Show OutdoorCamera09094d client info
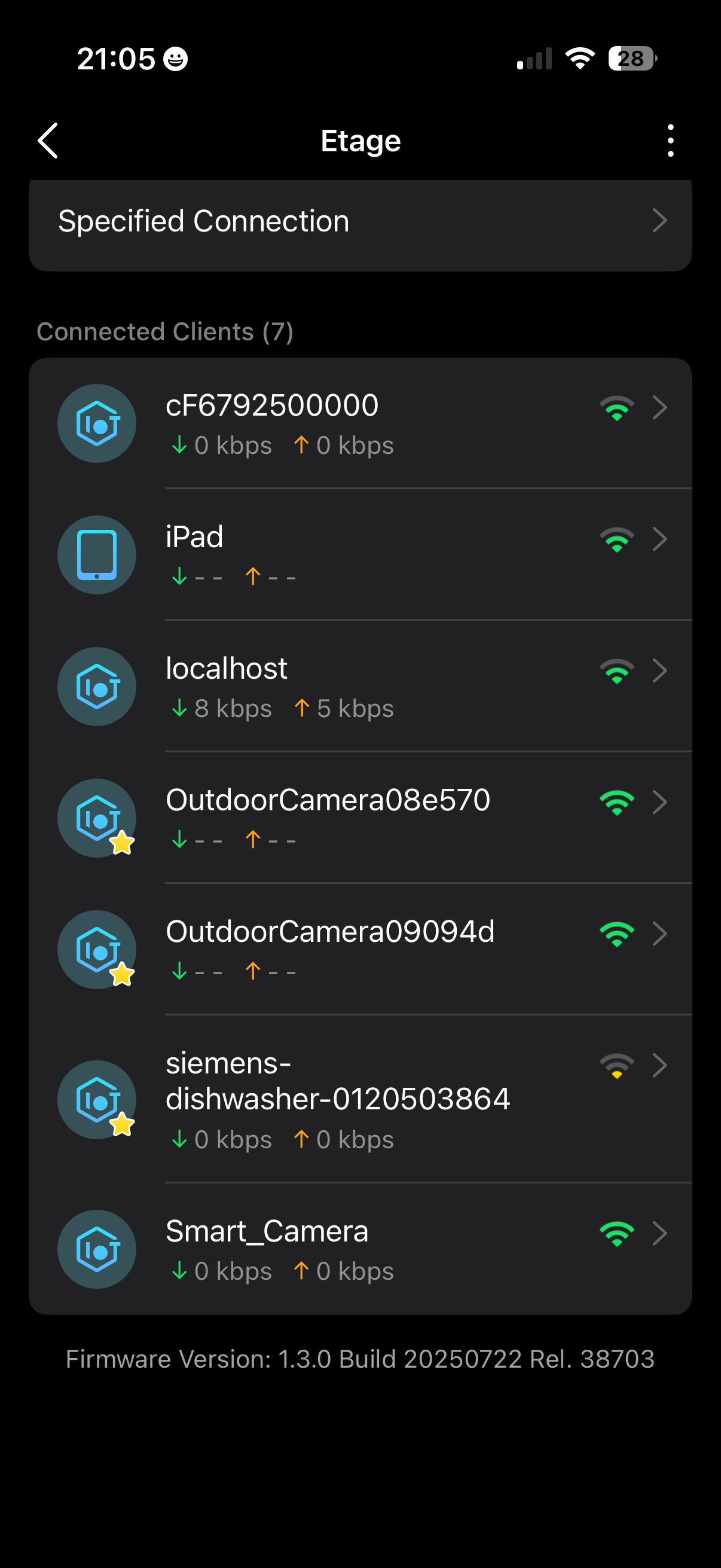Viewport: 721px width, 1568px height. 360,950
